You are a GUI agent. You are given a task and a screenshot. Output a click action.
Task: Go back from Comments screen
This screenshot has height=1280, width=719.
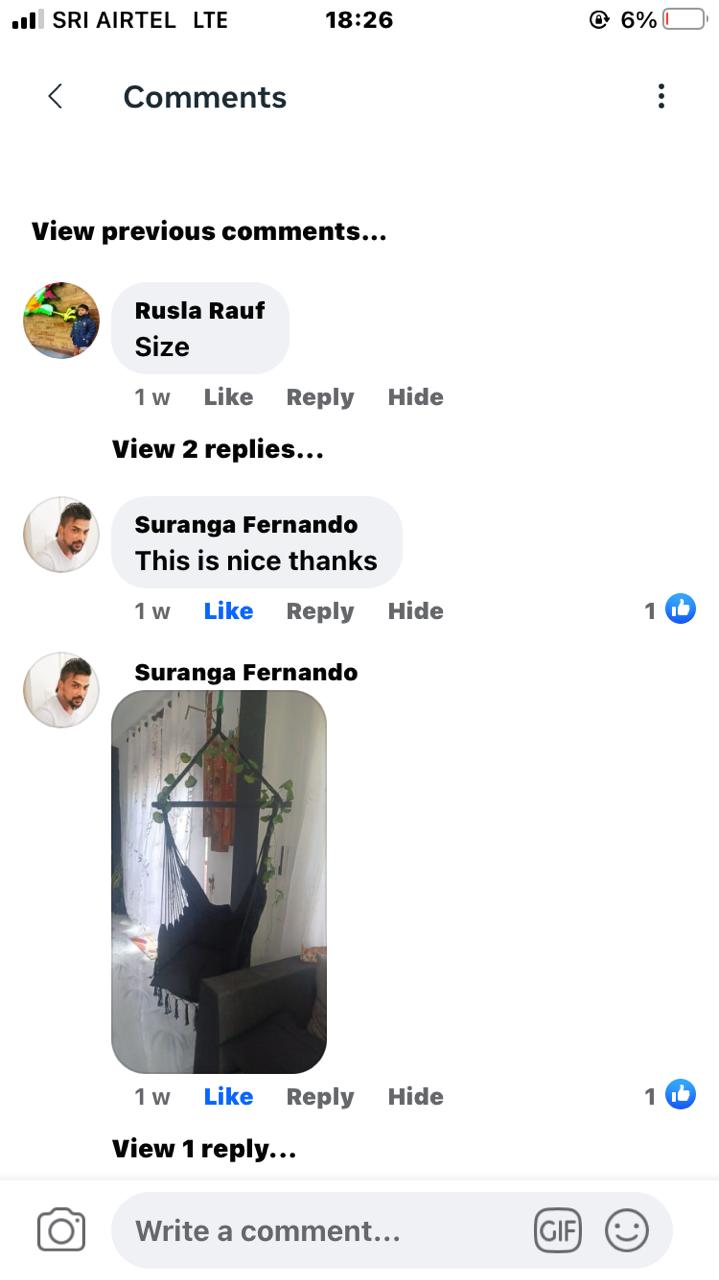[x=55, y=97]
